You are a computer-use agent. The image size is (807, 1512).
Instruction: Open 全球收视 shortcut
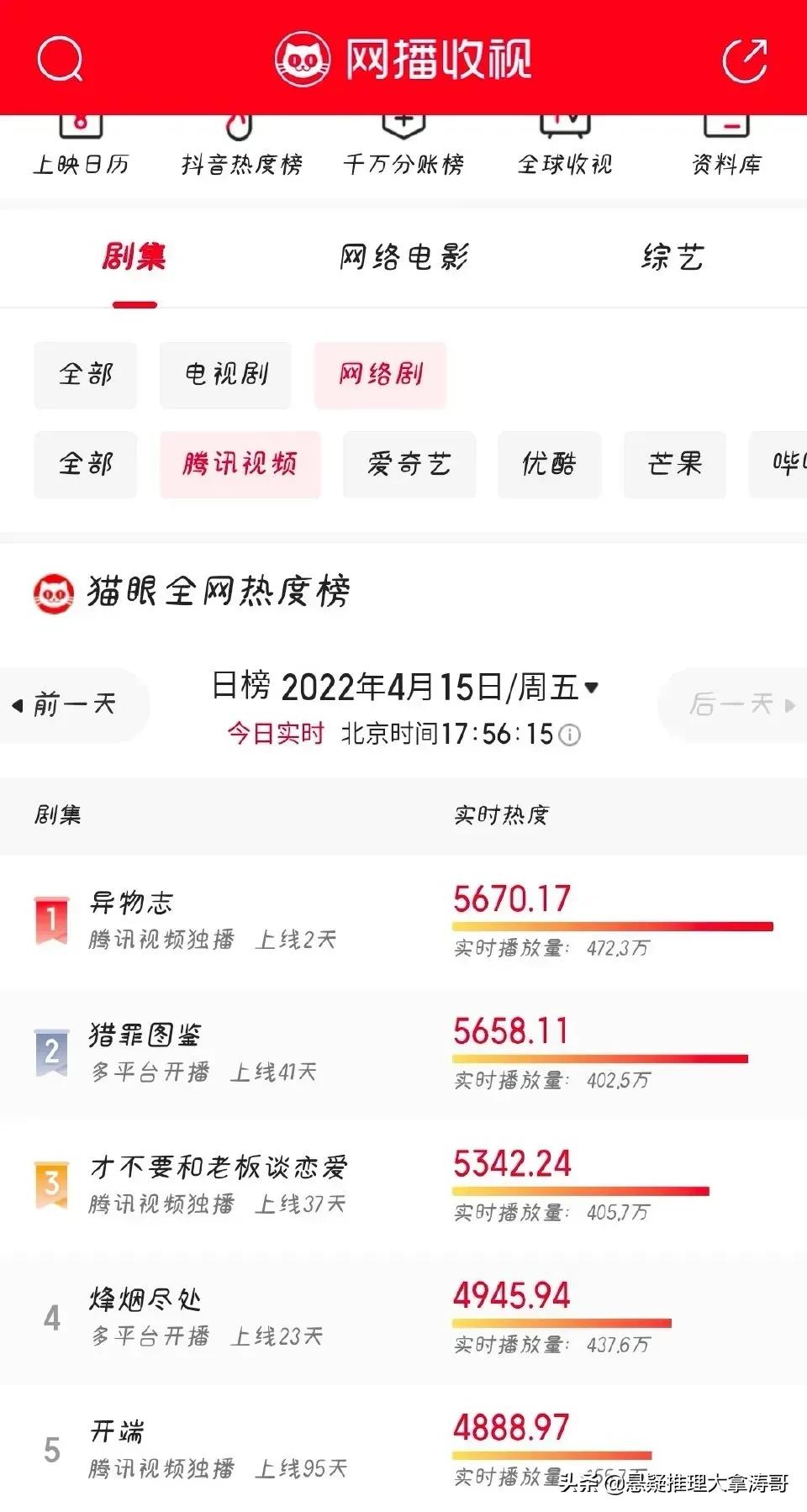565,146
